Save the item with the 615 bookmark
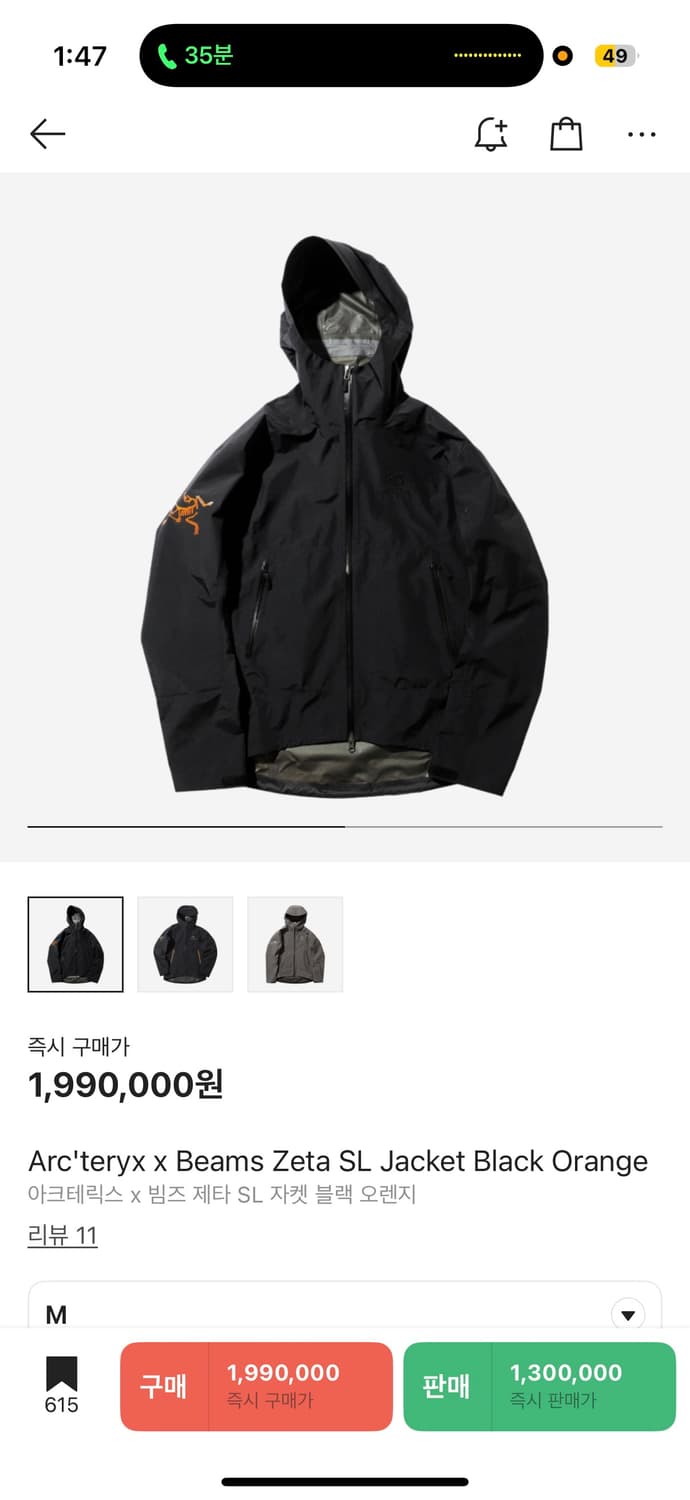This screenshot has height=1500, width=690. (x=61, y=1385)
